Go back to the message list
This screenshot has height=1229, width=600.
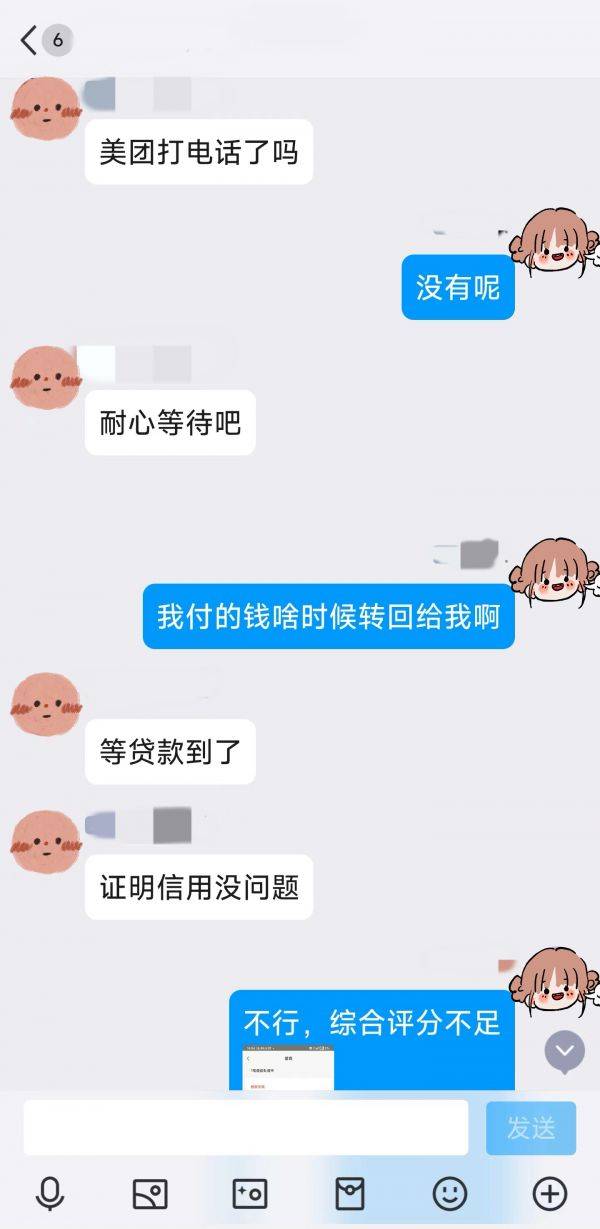[x=29, y=40]
